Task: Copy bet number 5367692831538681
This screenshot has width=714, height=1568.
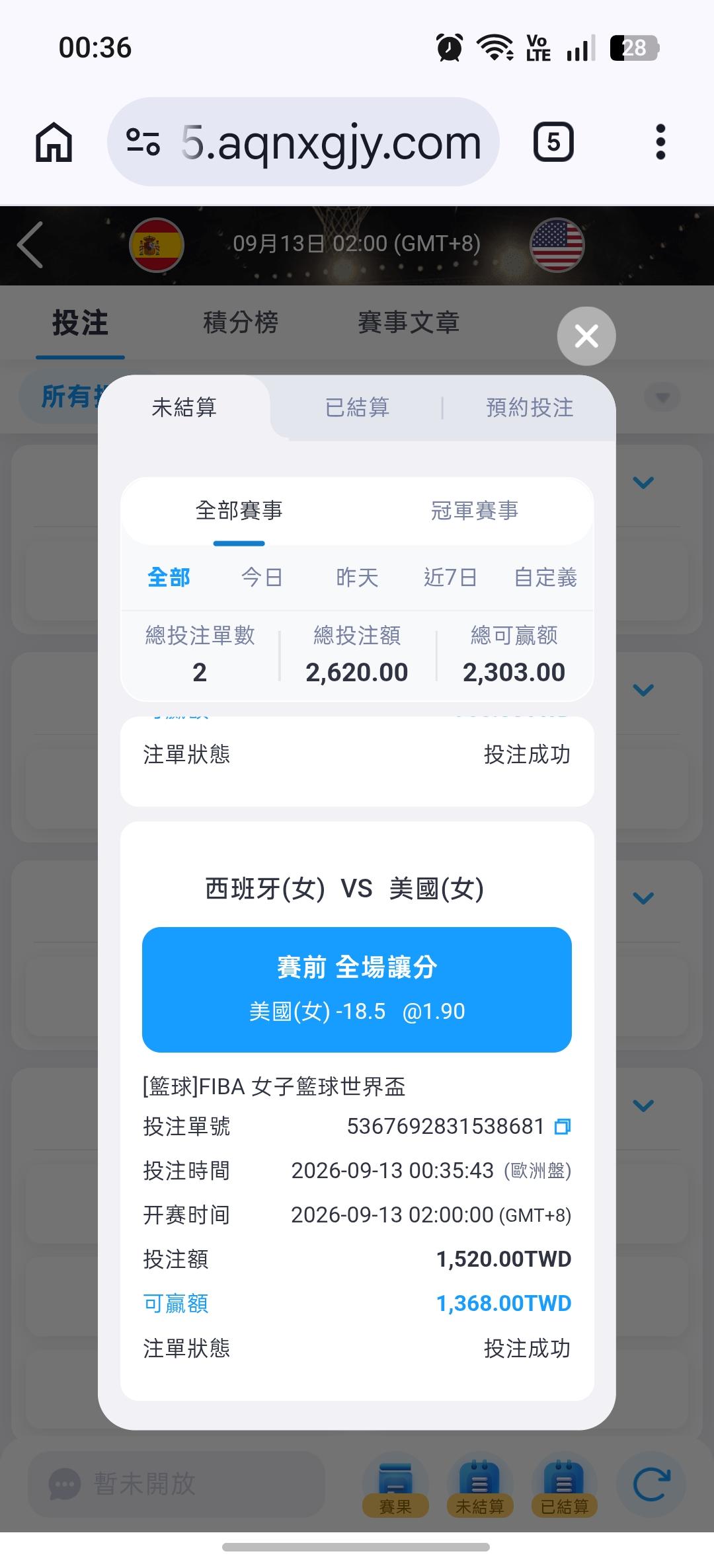Action: tap(563, 1127)
